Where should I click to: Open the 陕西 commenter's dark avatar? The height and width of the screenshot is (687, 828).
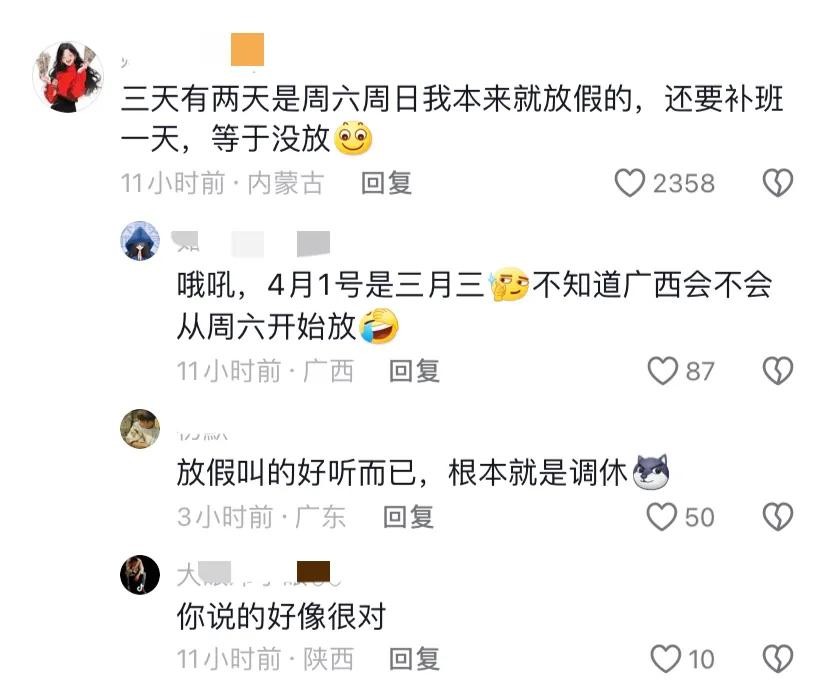point(141,575)
